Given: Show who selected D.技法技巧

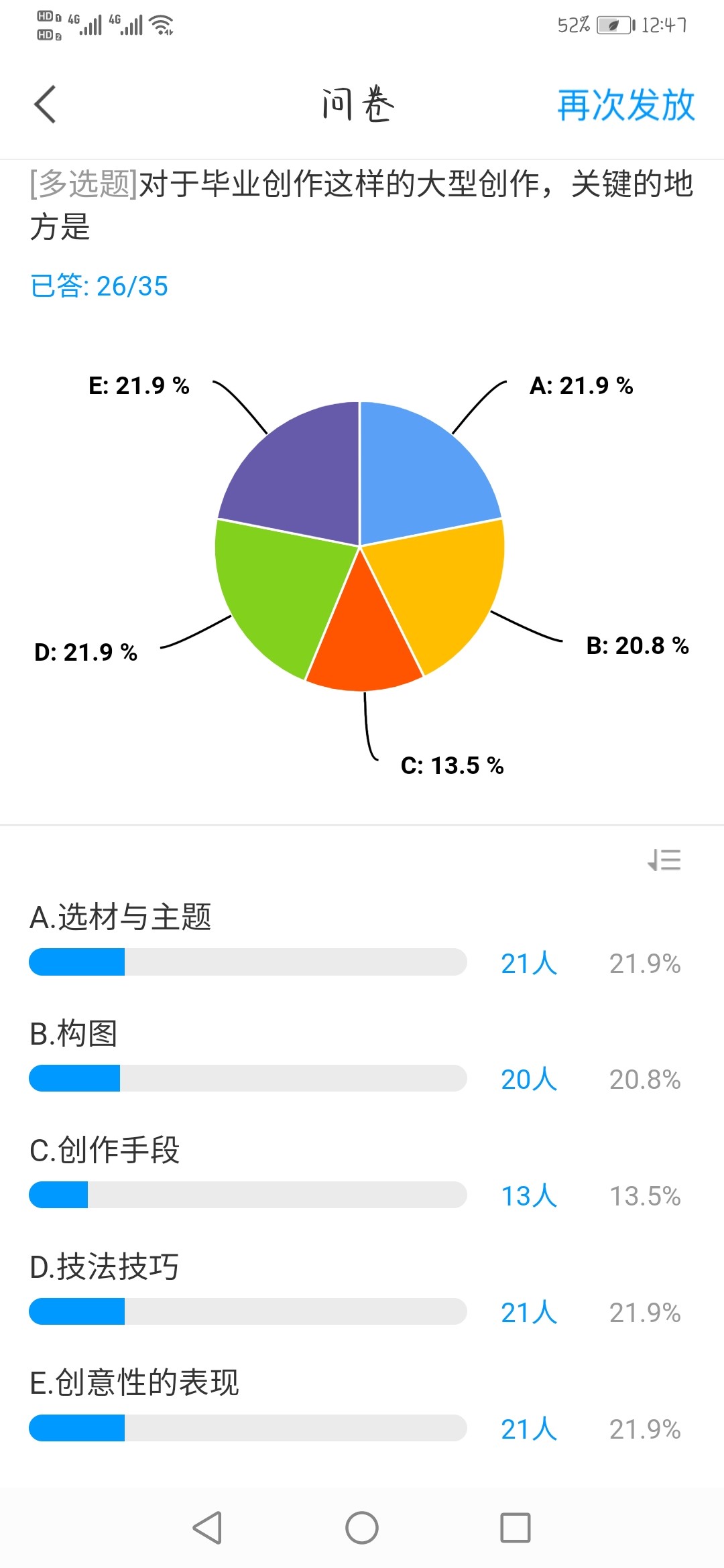Looking at the screenshot, I should (529, 1312).
